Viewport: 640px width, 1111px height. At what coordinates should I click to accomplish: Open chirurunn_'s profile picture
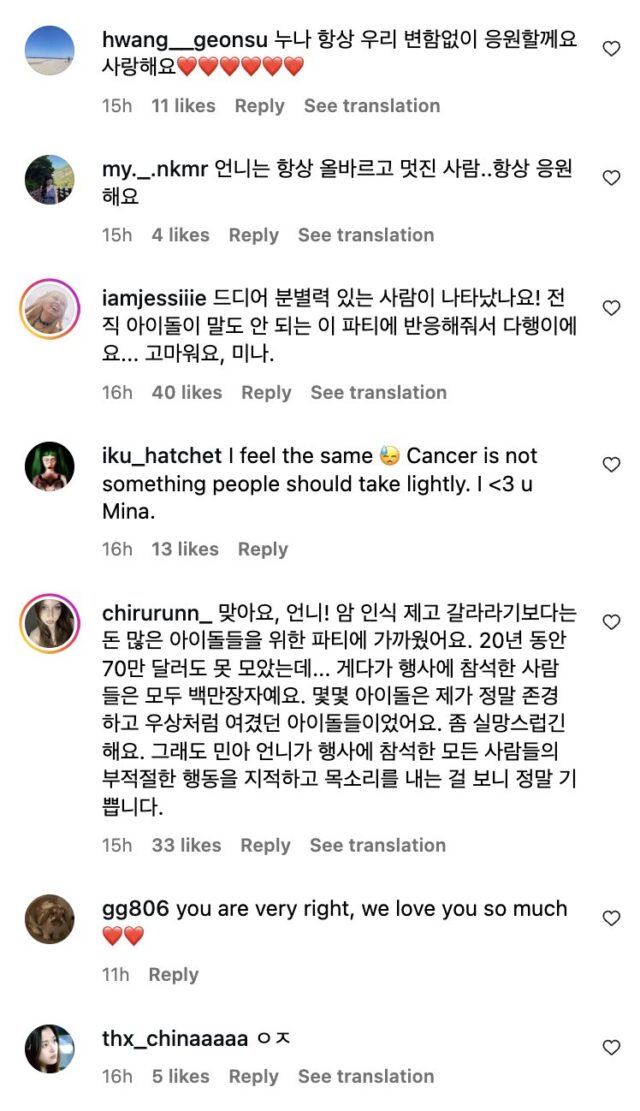(49, 624)
